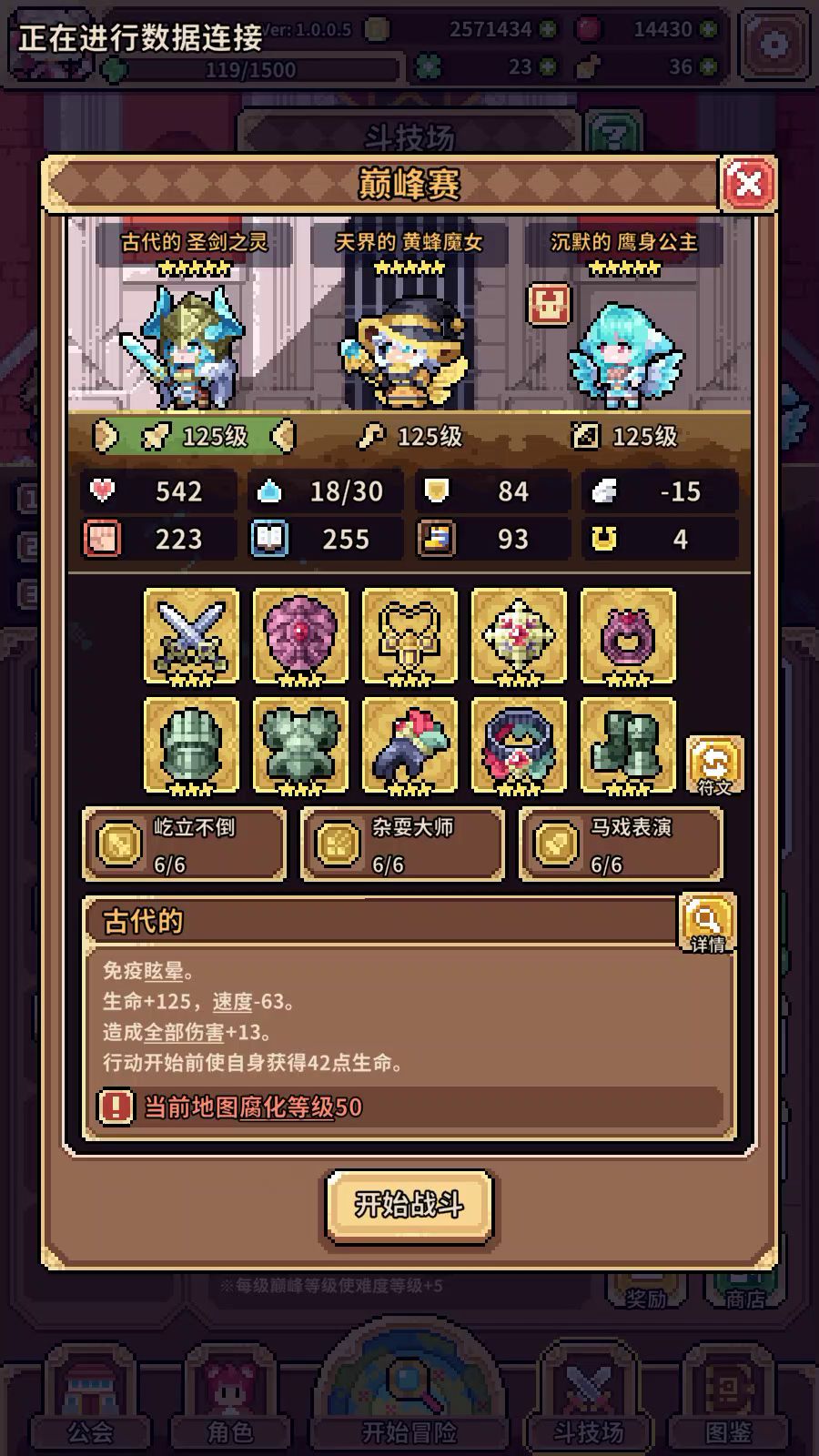The height and width of the screenshot is (1456, 819).
Task: Open the 马戏表演 set bonus
Action: [621, 844]
